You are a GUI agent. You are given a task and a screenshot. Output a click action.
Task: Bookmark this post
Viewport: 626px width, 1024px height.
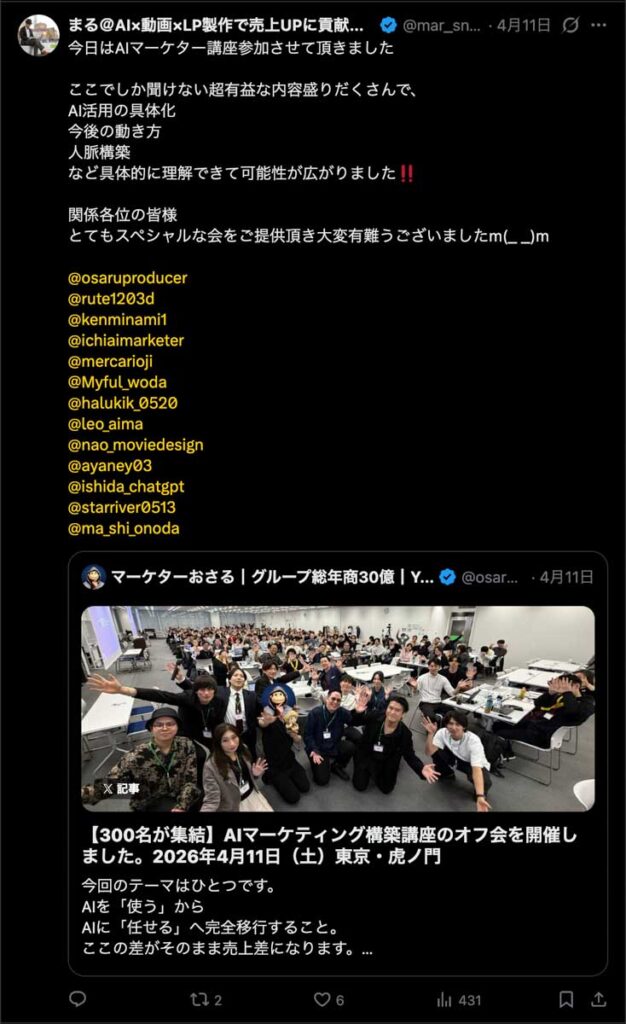(x=565, y=999)
